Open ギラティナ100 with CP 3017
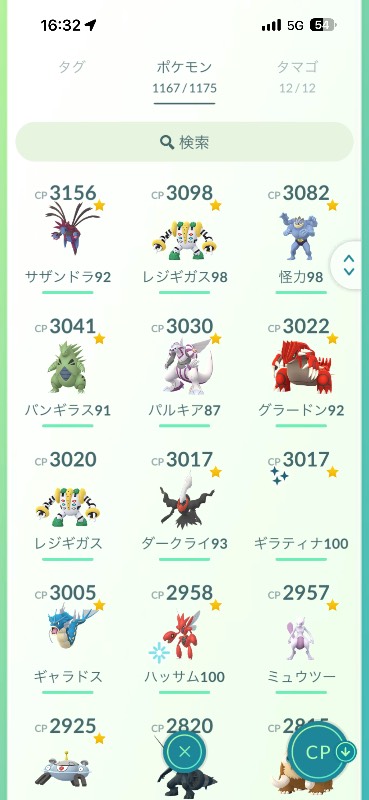This screenshot has width=369, height=800. point(301,505)
